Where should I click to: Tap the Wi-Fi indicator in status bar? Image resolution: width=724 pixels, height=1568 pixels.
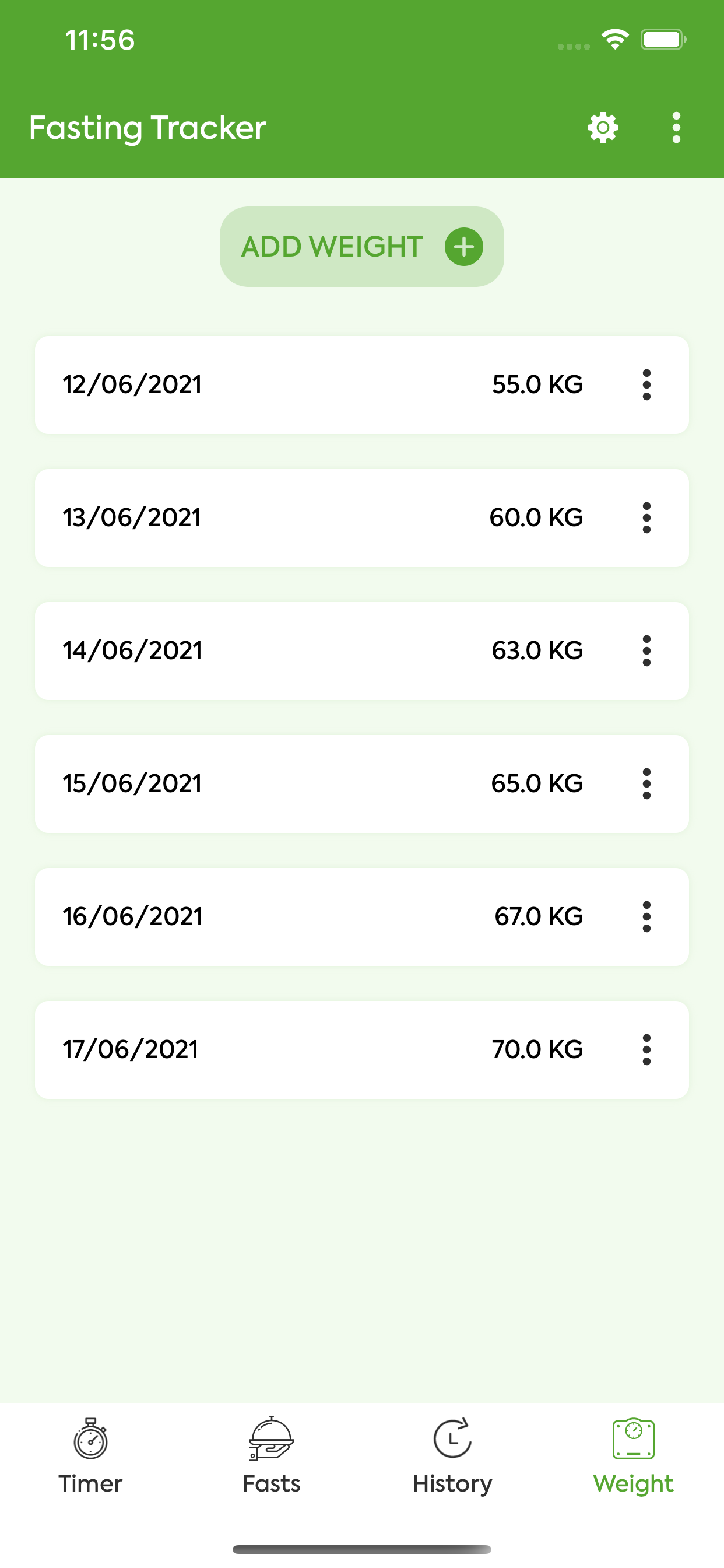pyautogui.click(x=614, y=38)
